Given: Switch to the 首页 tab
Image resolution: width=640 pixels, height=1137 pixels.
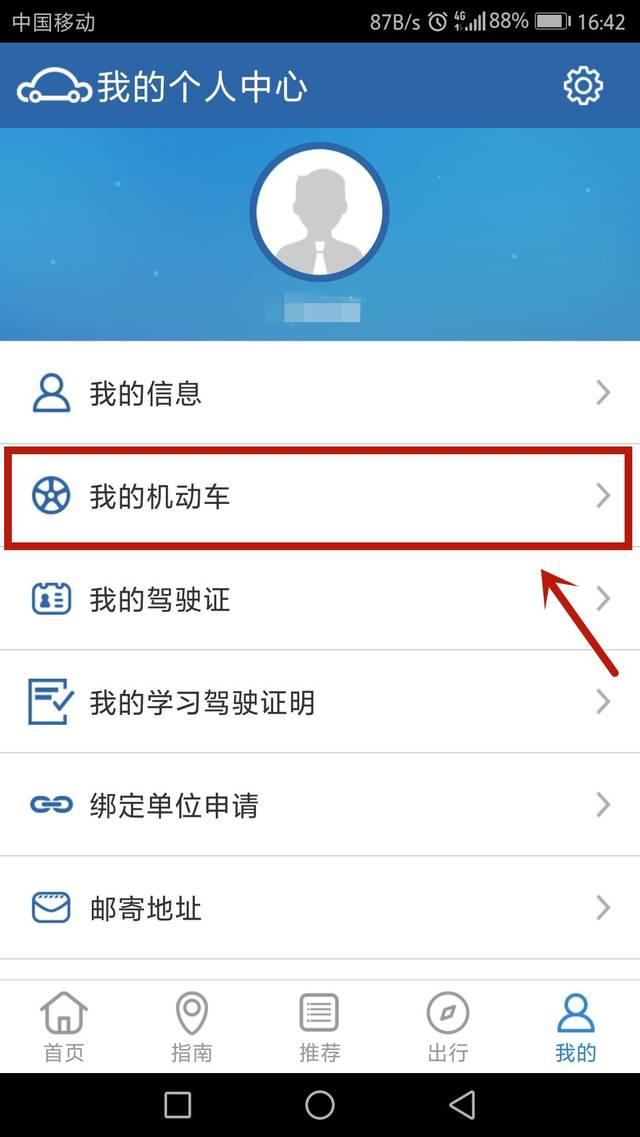Looking at the screenshot, I should click(64, 1027).
